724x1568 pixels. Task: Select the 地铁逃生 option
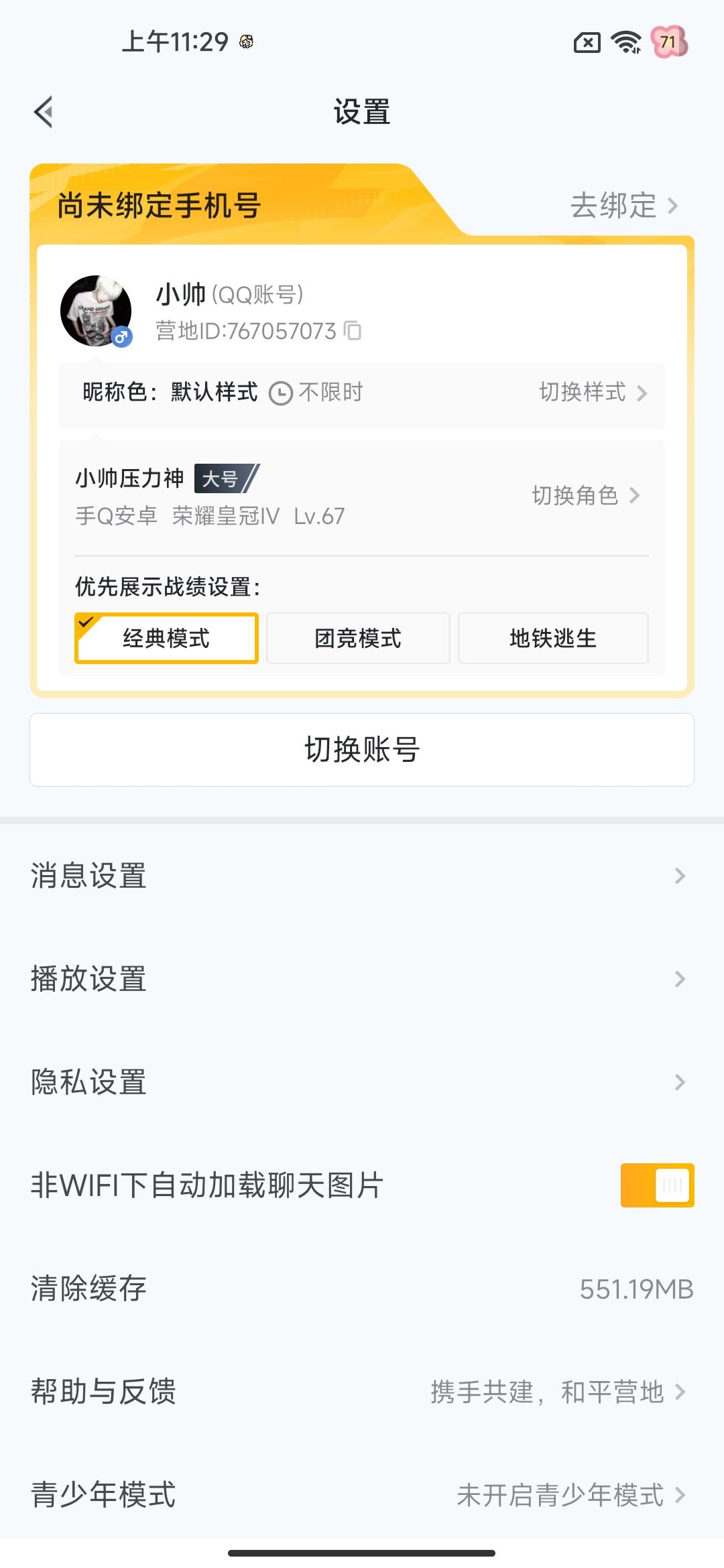pyautogui.click(x=553, y=638)
